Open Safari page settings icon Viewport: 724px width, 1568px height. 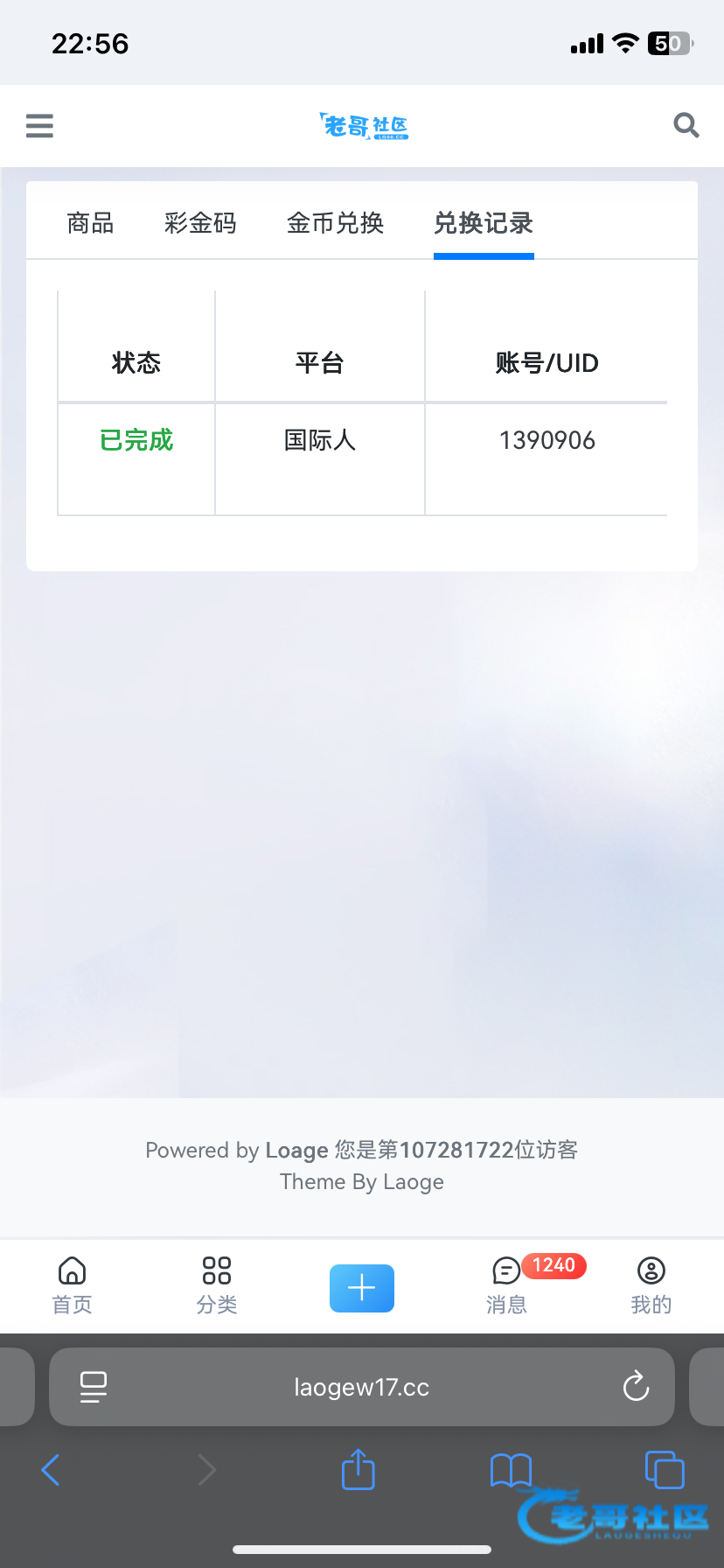(94, 1387)
